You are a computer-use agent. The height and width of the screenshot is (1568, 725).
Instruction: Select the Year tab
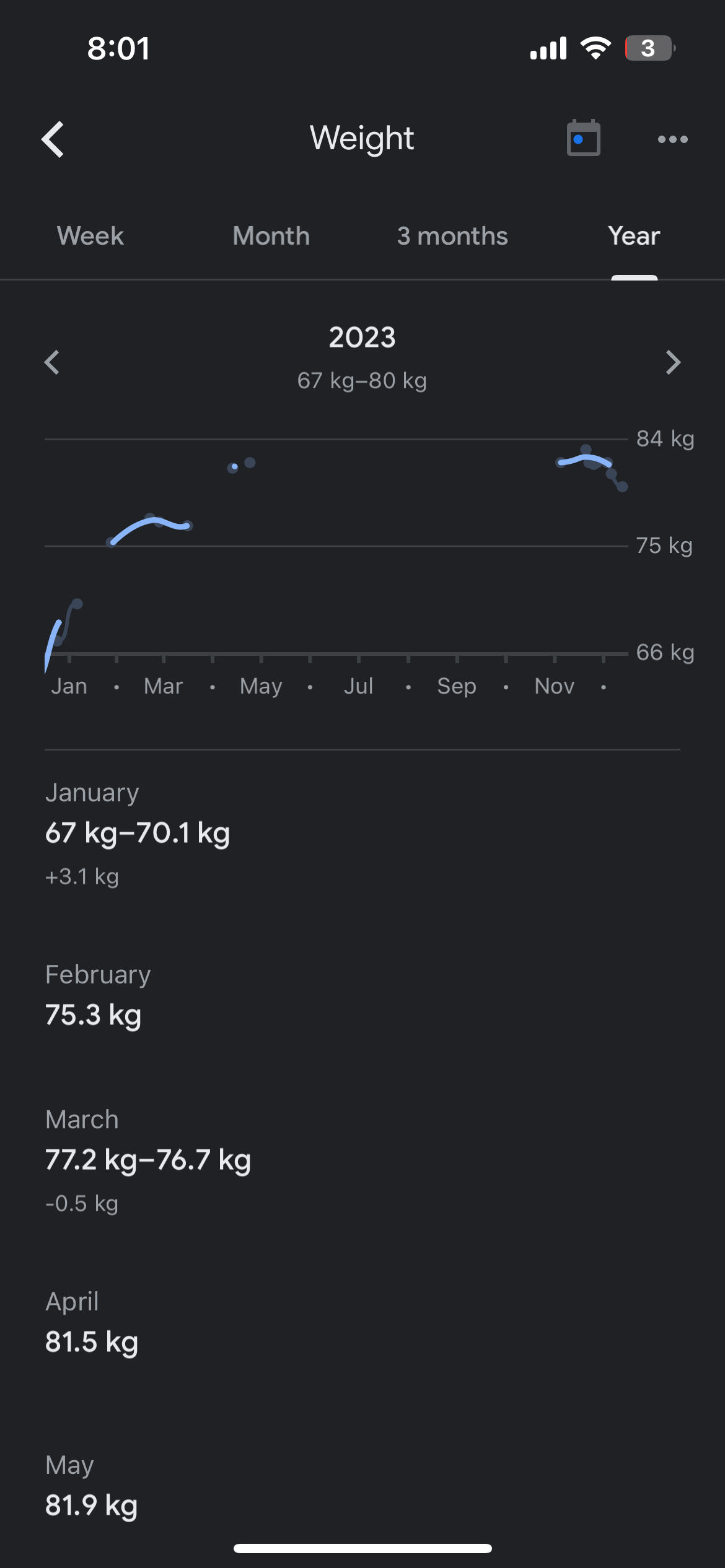coord(634,236)
